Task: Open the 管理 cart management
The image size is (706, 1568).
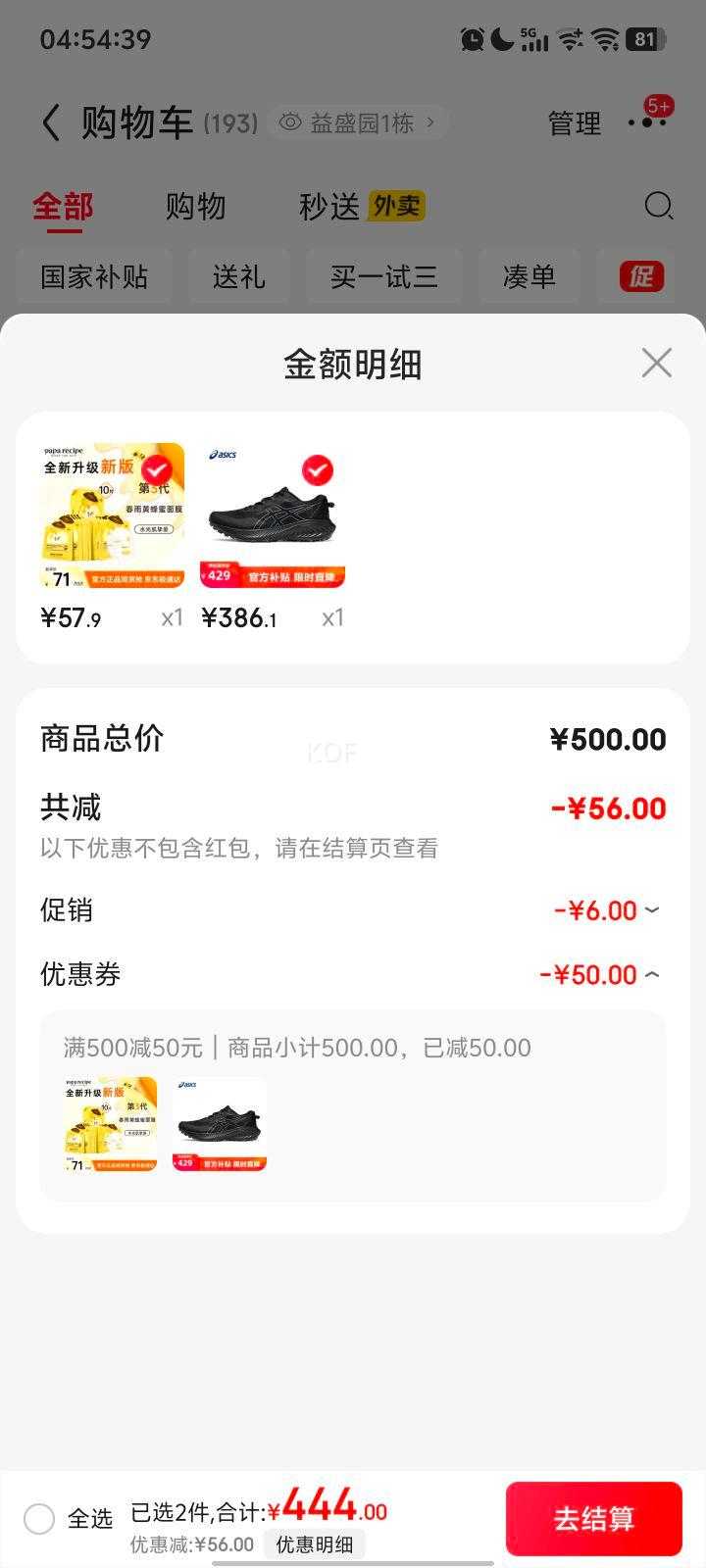Action: pos(575,123)
